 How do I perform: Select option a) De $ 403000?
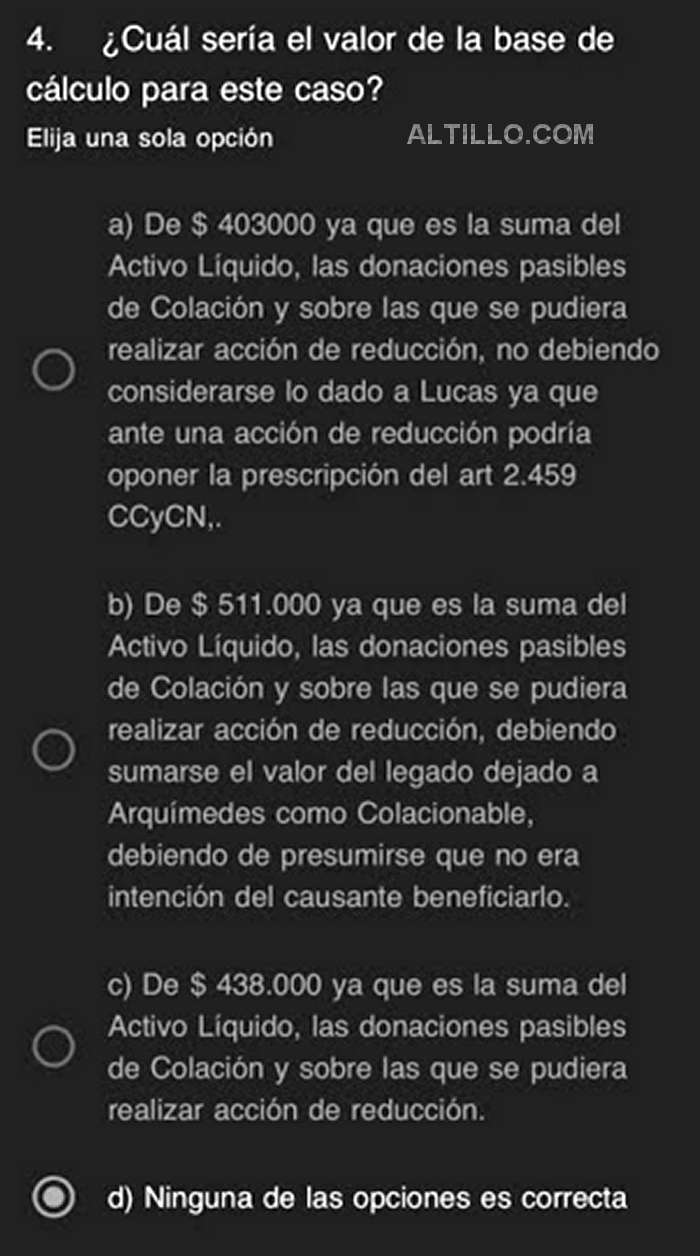(x=54, y=370)
